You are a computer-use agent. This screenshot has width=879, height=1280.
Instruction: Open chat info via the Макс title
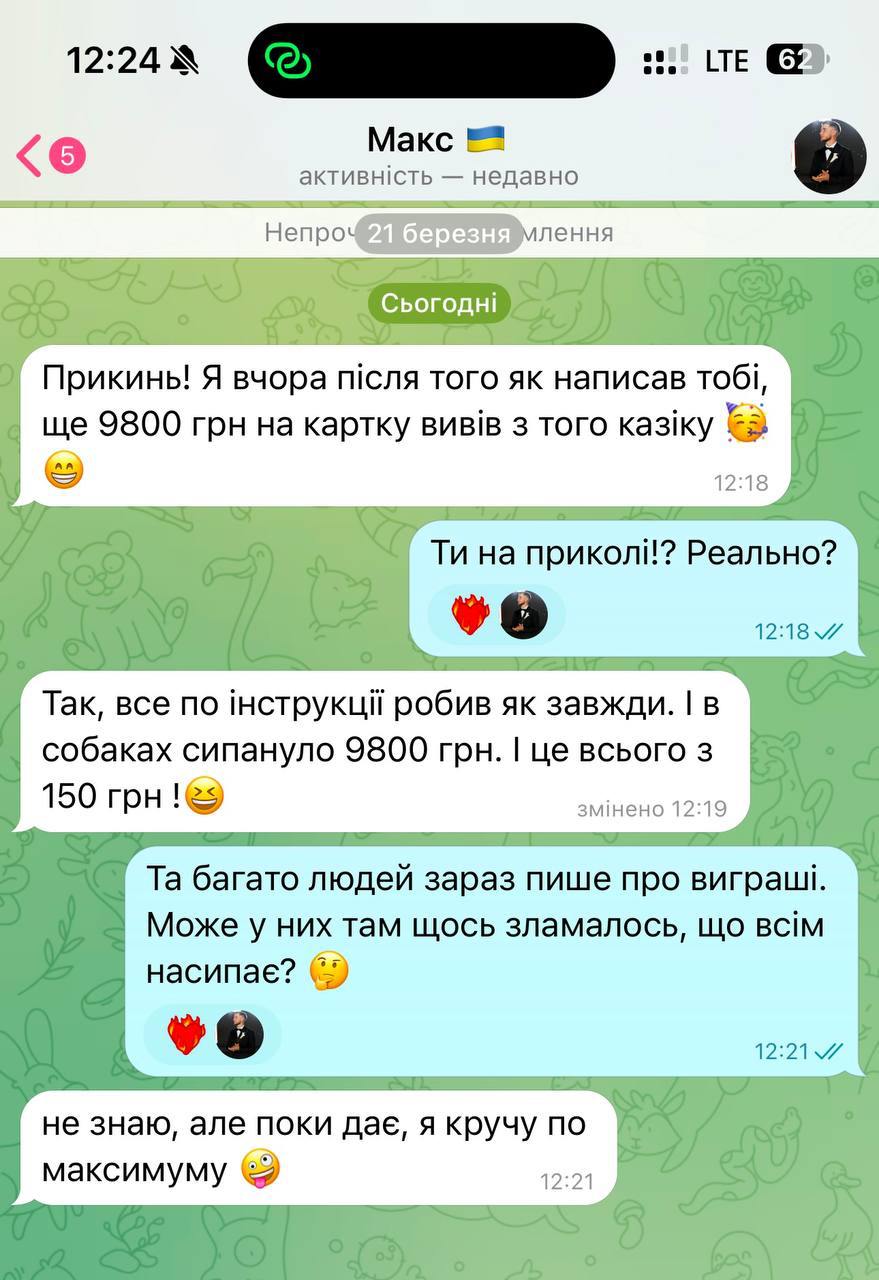437,140
